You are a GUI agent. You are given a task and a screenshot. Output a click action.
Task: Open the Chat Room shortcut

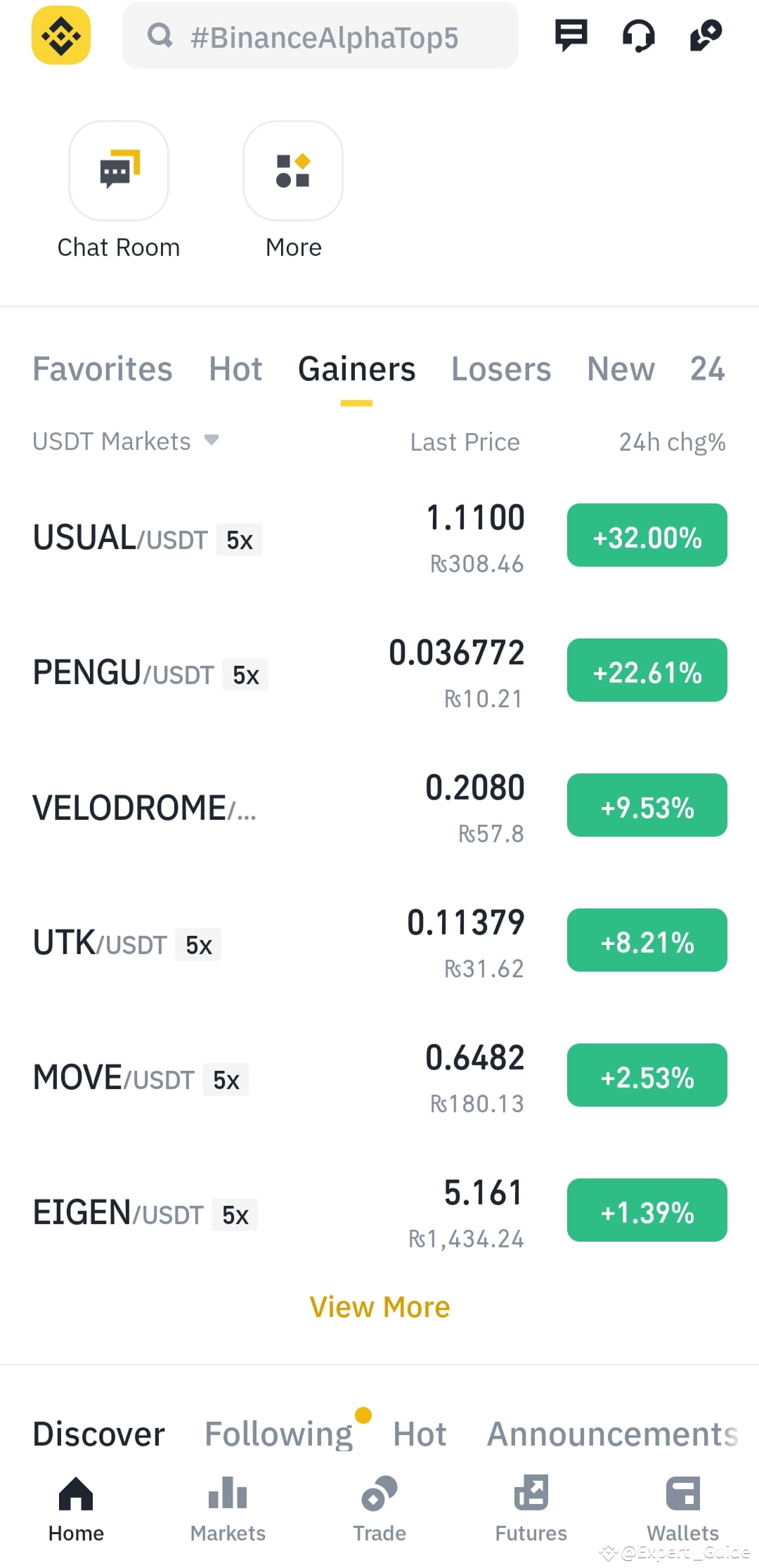118,171
